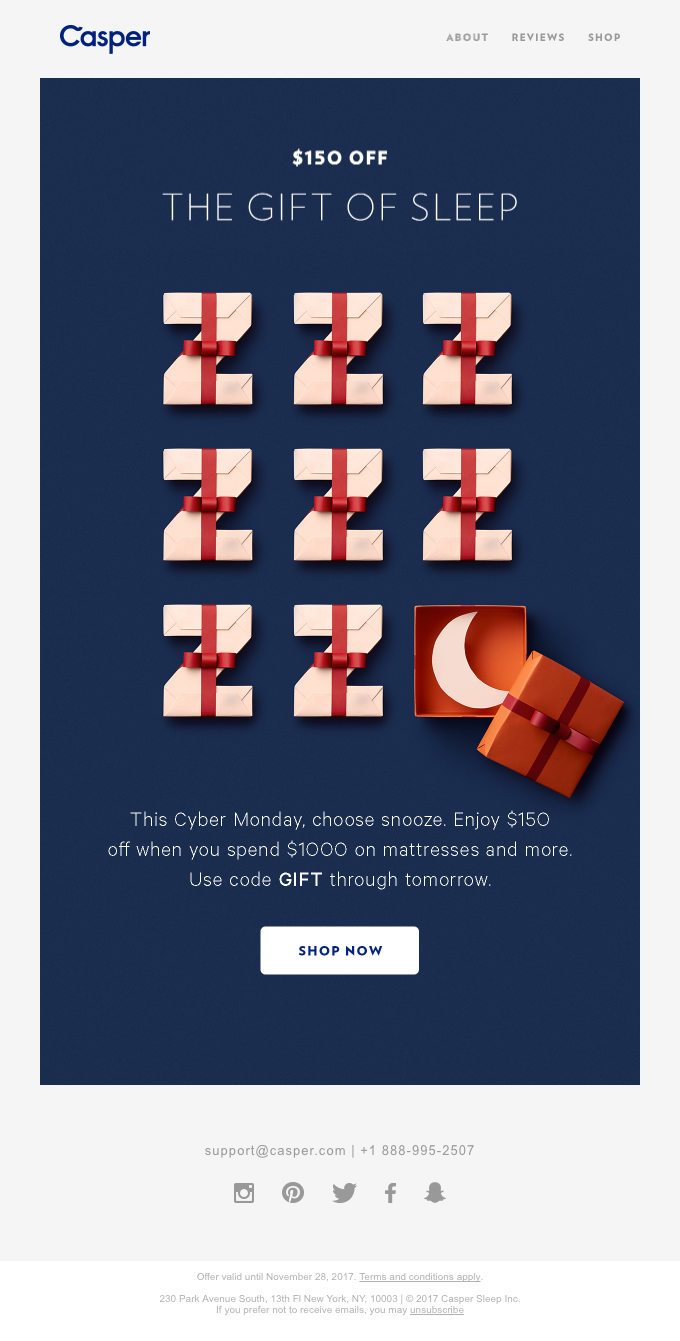Go to the Reviews page
The height and width of the screenshot is (1341, 680).
point(538,38)
